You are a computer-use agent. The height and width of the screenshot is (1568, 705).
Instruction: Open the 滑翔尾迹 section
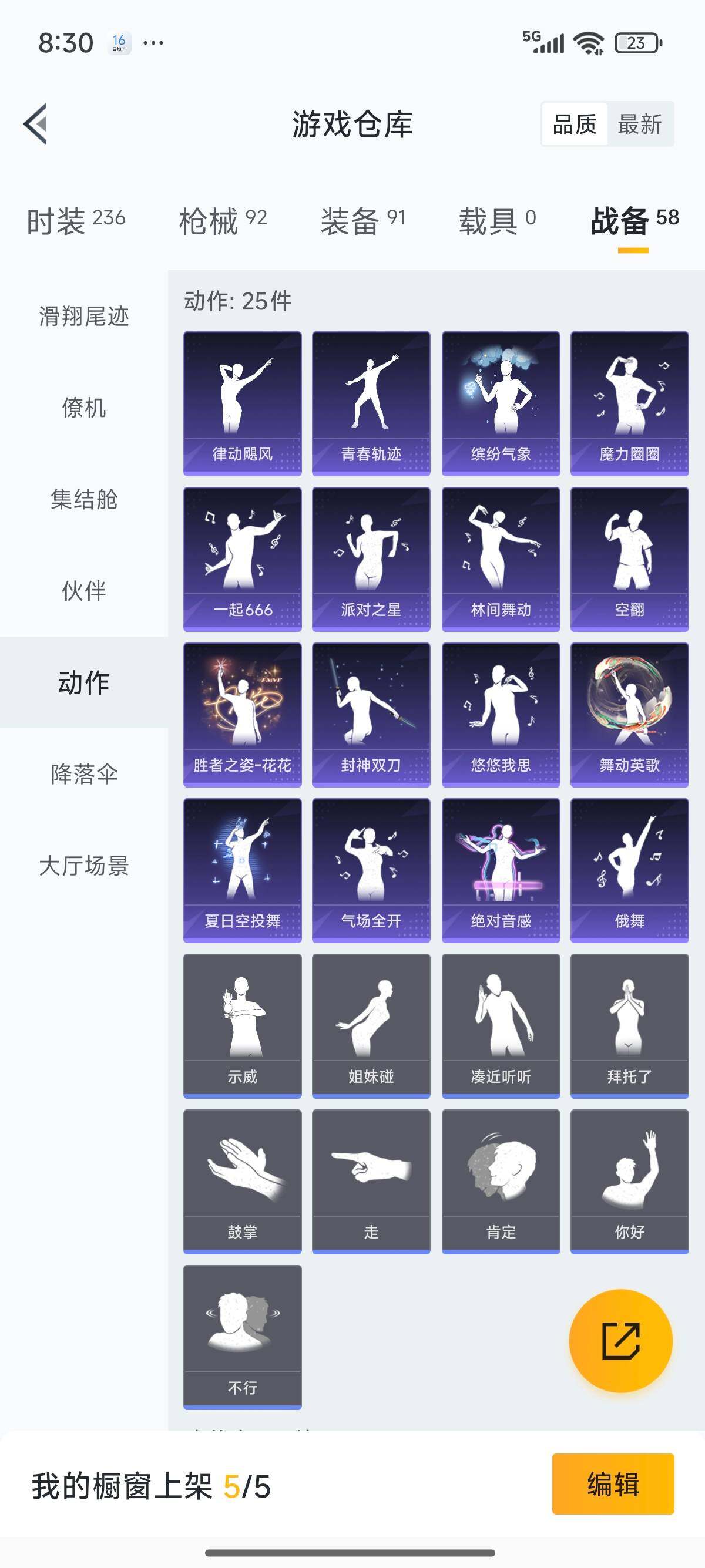pos(83,317)
